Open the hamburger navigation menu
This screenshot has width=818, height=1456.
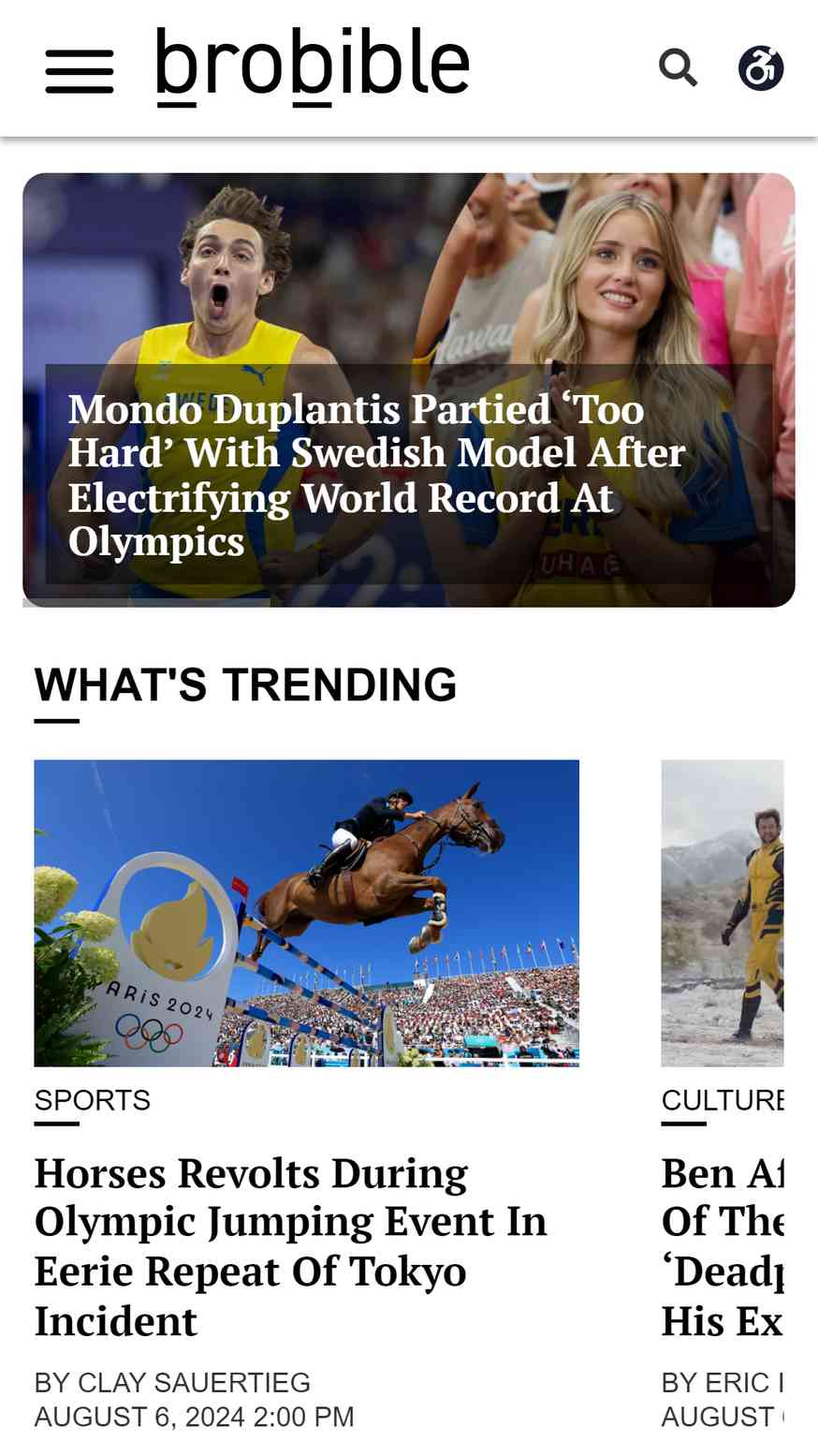tap(80, 71)
